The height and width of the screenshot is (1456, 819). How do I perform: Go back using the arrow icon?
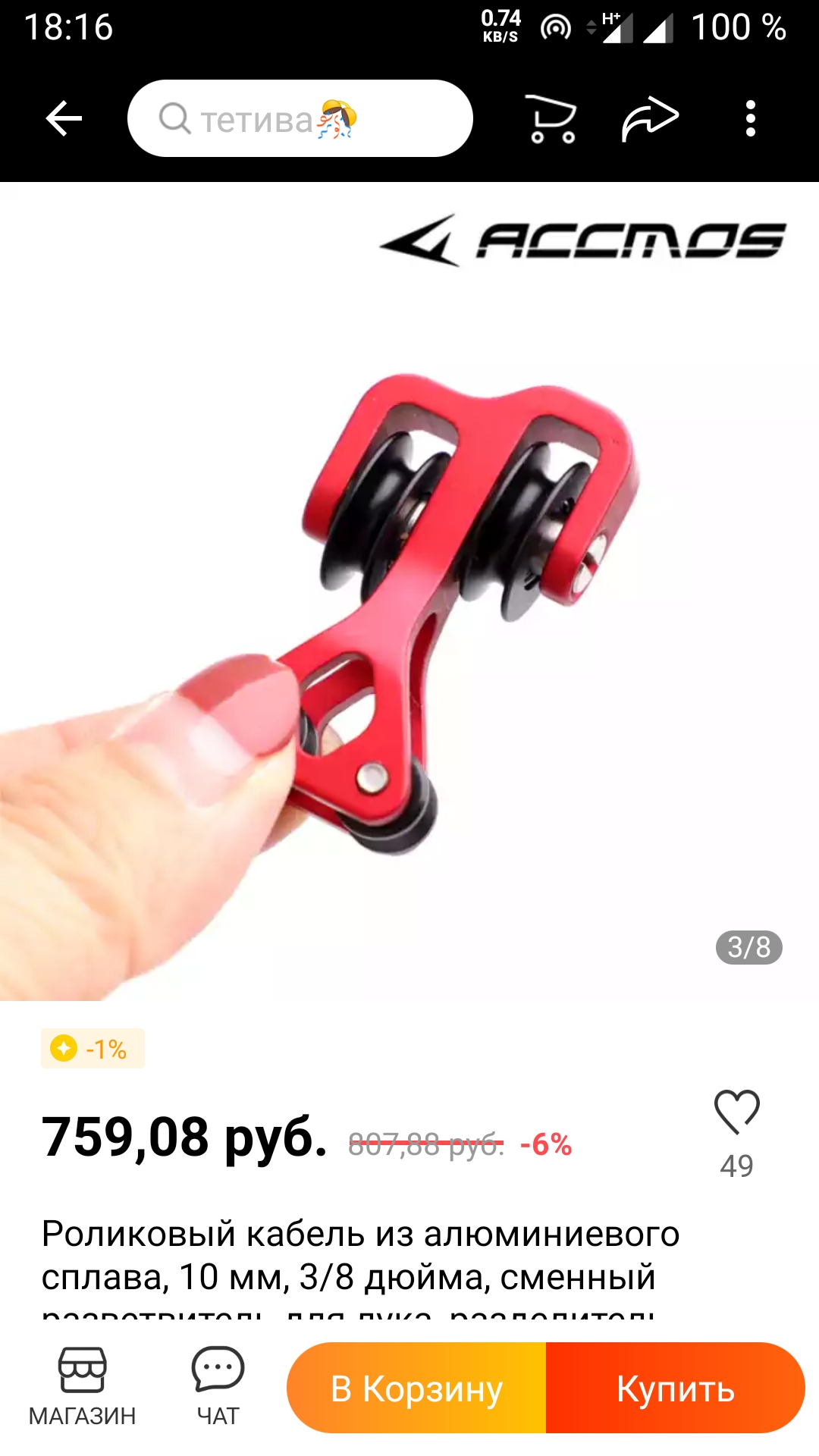[64, 119]
